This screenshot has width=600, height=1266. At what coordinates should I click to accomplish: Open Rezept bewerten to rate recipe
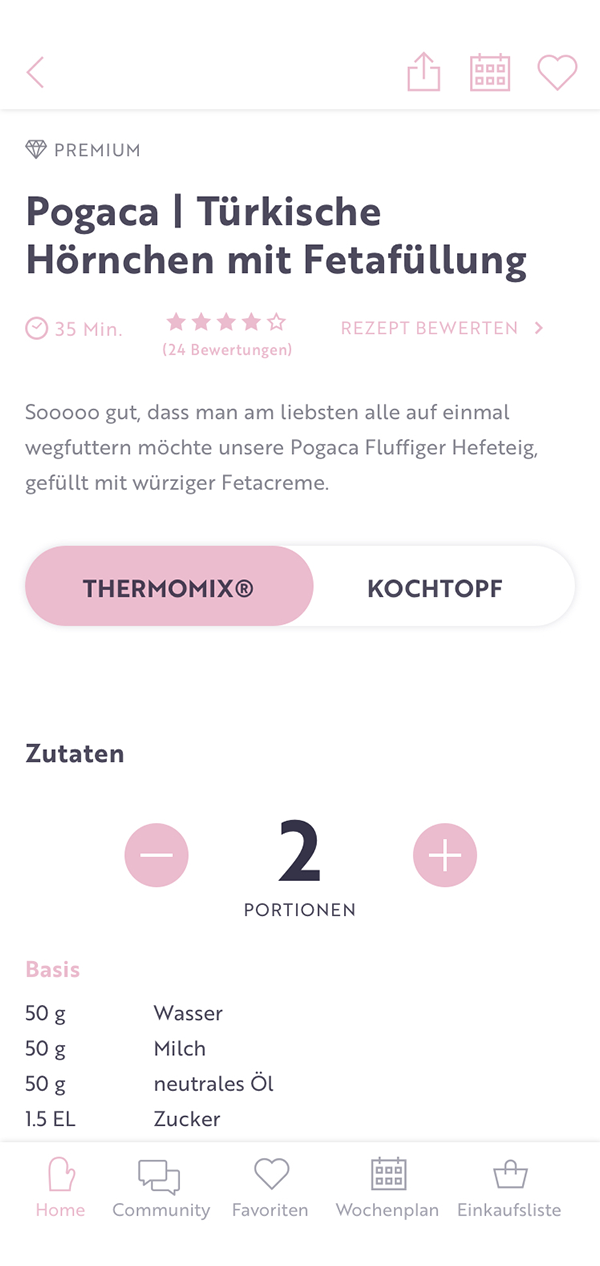coord(442,328)
